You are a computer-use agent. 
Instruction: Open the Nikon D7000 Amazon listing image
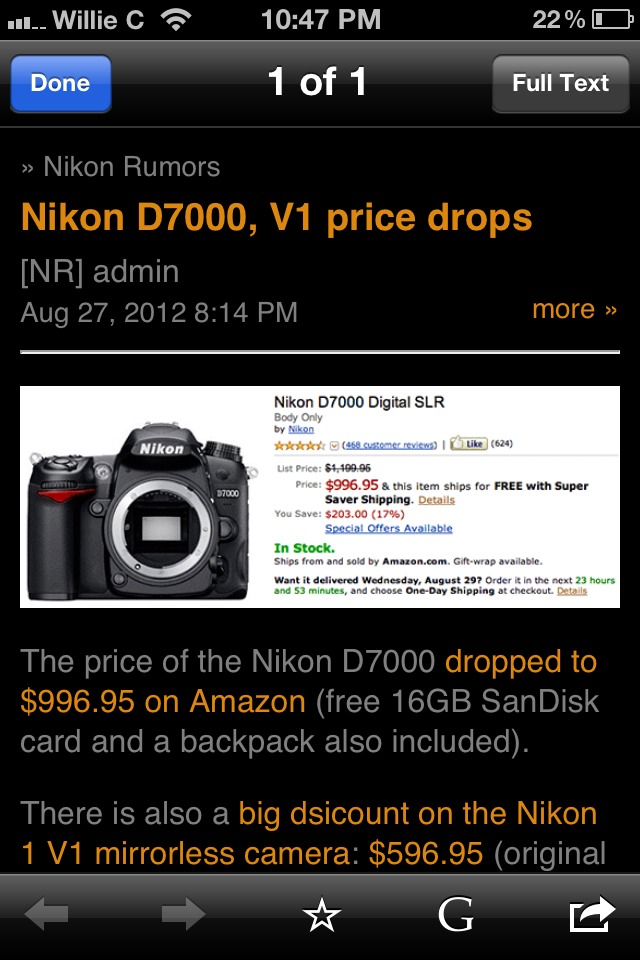320,497
